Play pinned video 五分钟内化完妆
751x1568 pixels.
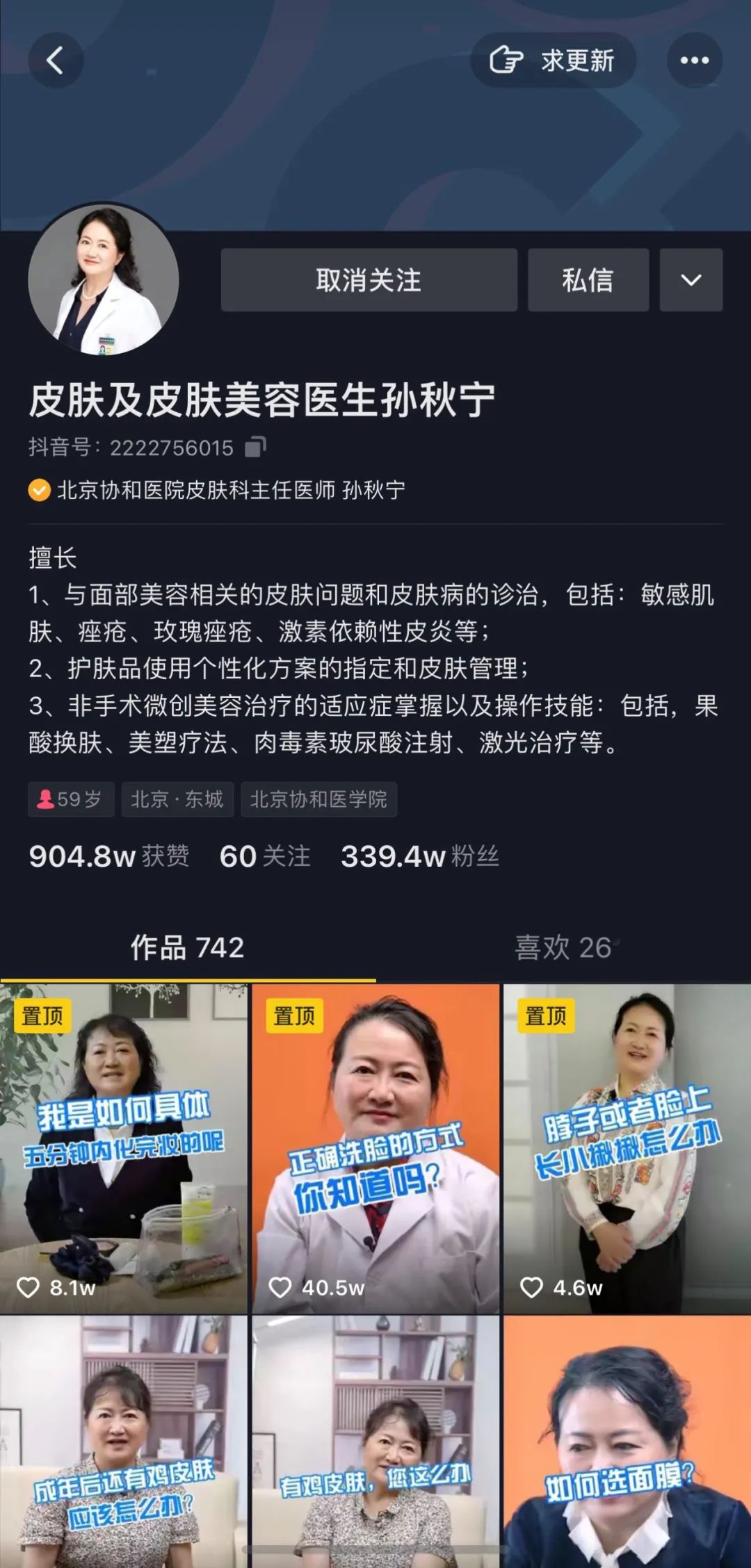click(x=124, y=1148)
